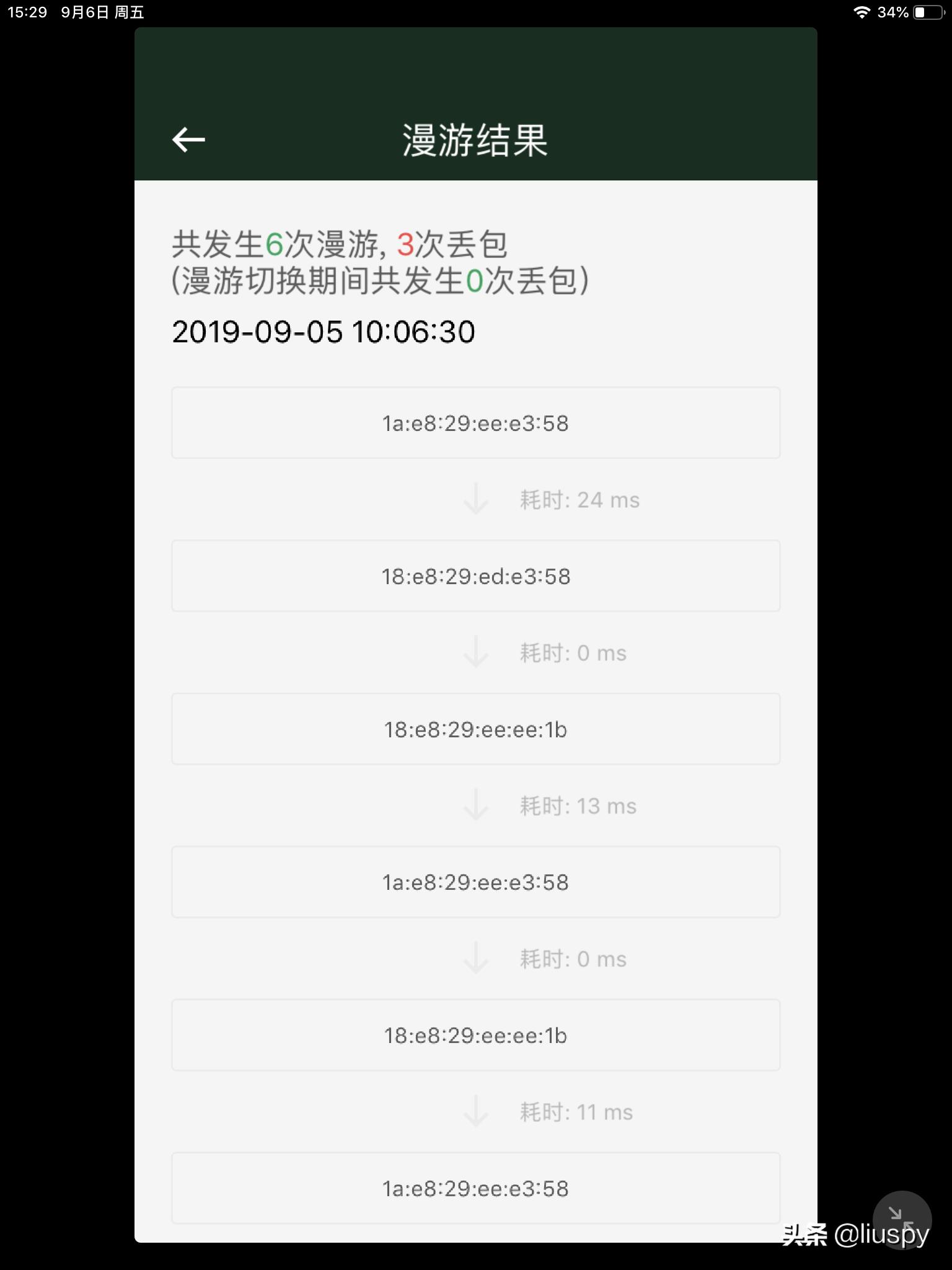Click the first down arrow showing 耗时: 0 ms
This screenshot has width=952, height=1270.
(477, 652)
